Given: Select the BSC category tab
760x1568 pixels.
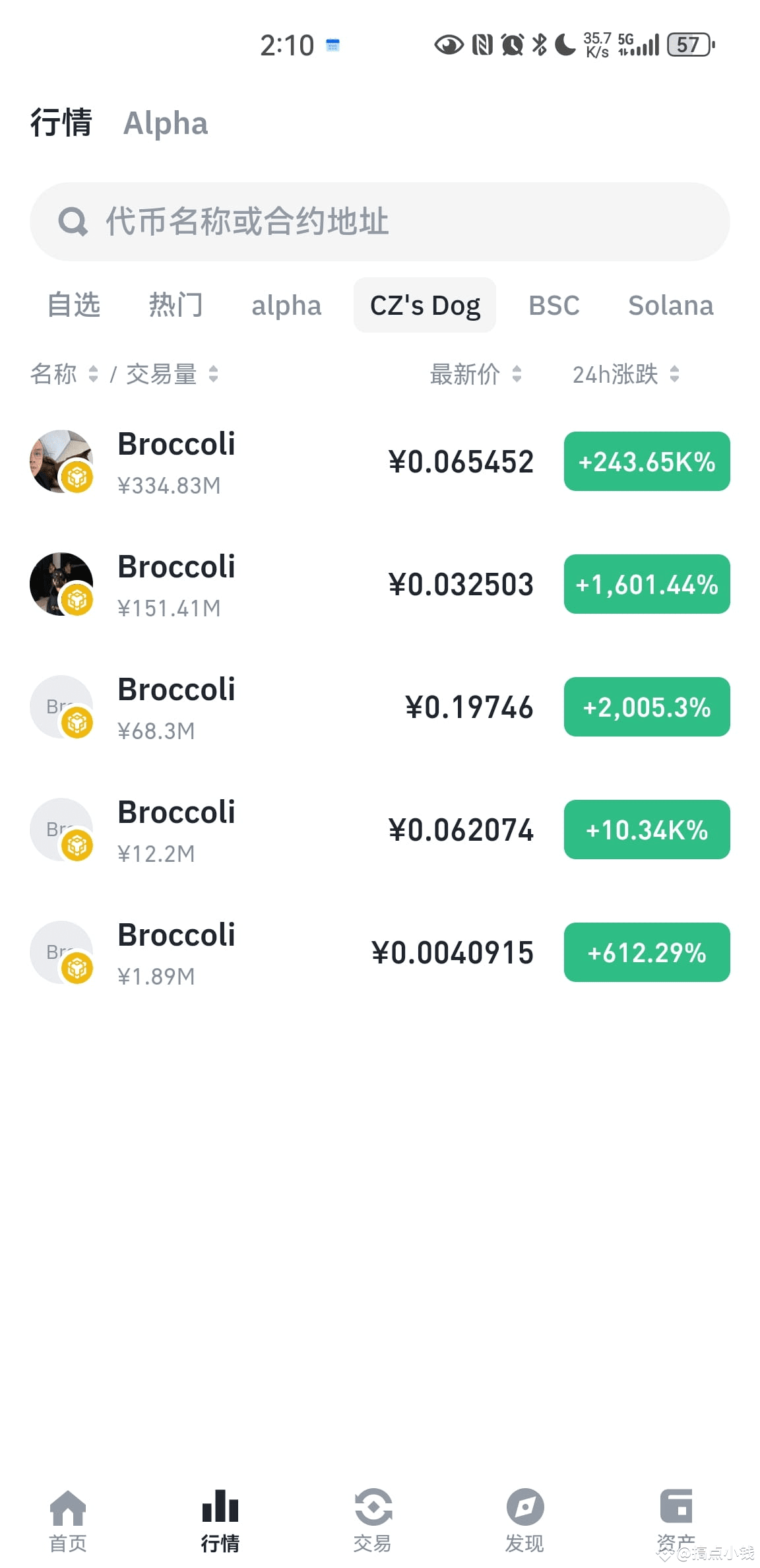Looking at the screenshot, I should coord(554,306).
